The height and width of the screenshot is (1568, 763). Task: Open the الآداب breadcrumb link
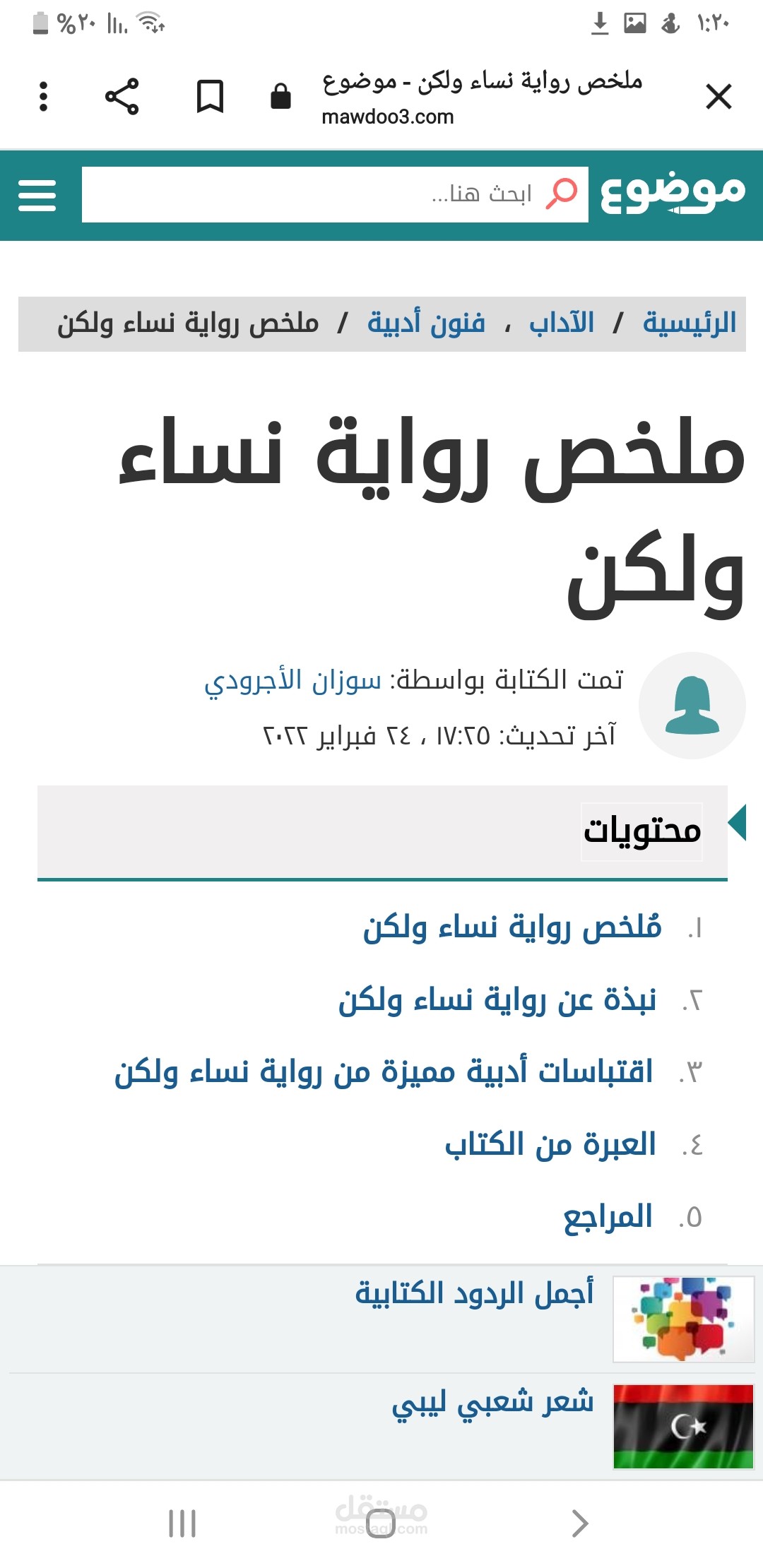[562, 323]
